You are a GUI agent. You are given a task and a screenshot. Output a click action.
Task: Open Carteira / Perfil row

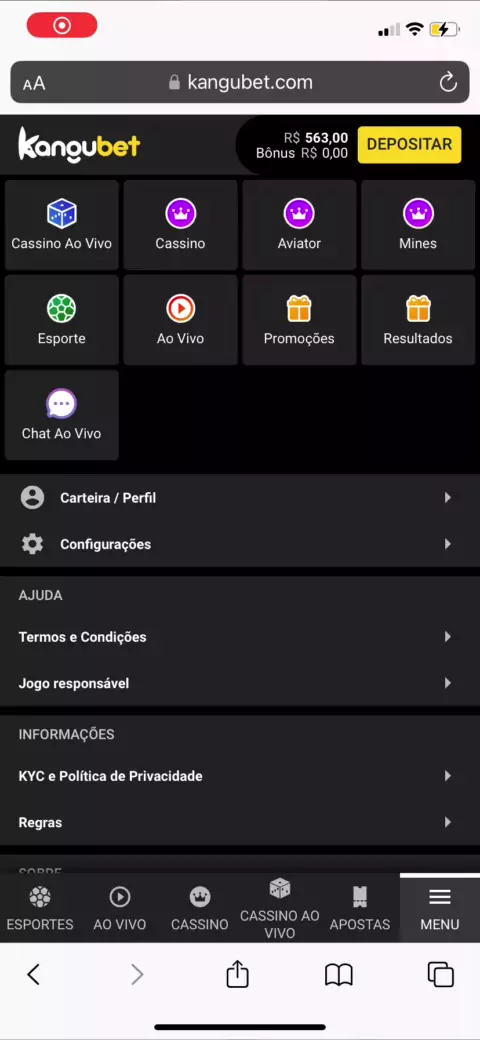(x=240, y=497)
